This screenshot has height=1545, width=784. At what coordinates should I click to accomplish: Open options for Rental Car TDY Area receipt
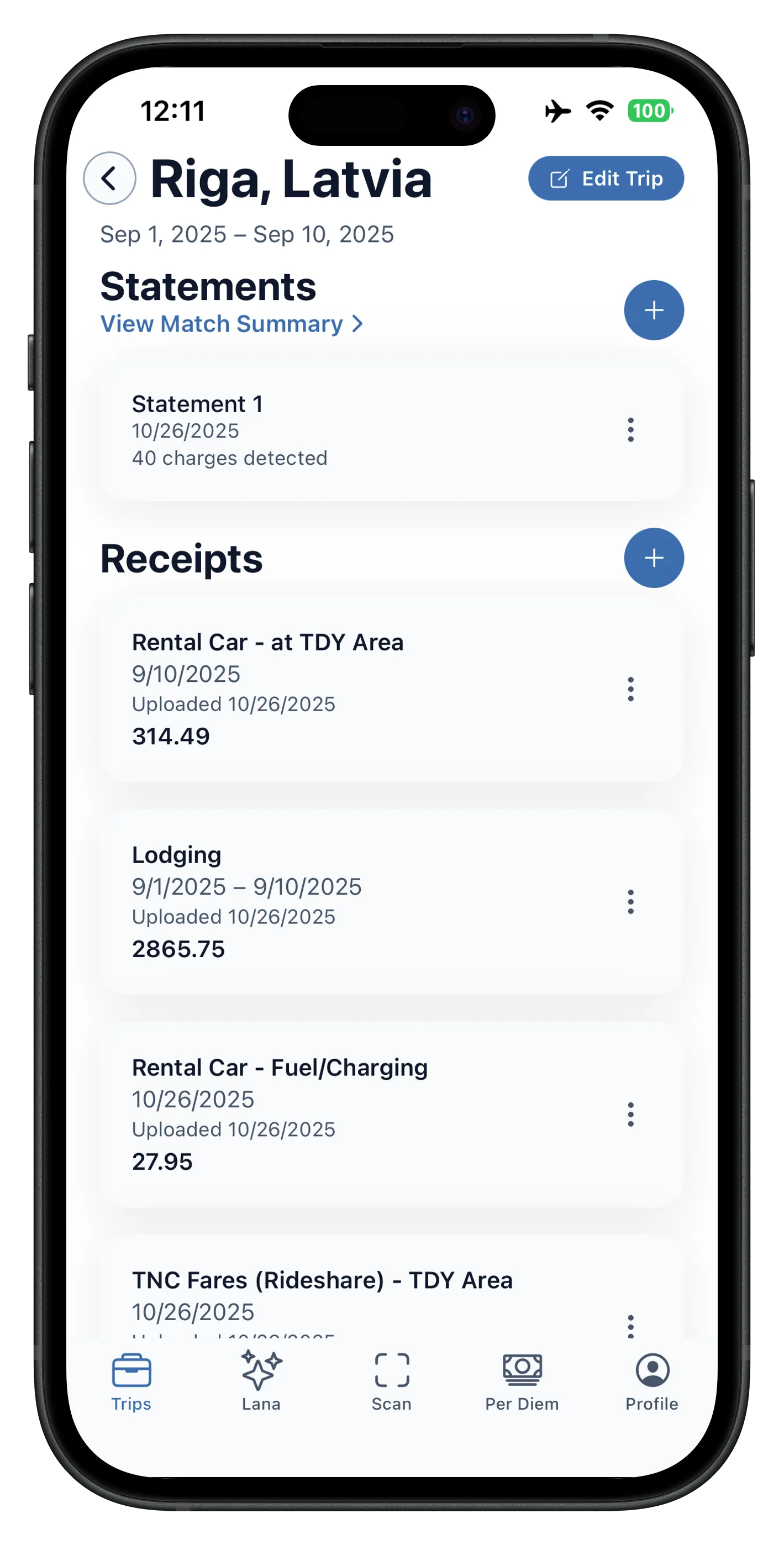[630, 689]
